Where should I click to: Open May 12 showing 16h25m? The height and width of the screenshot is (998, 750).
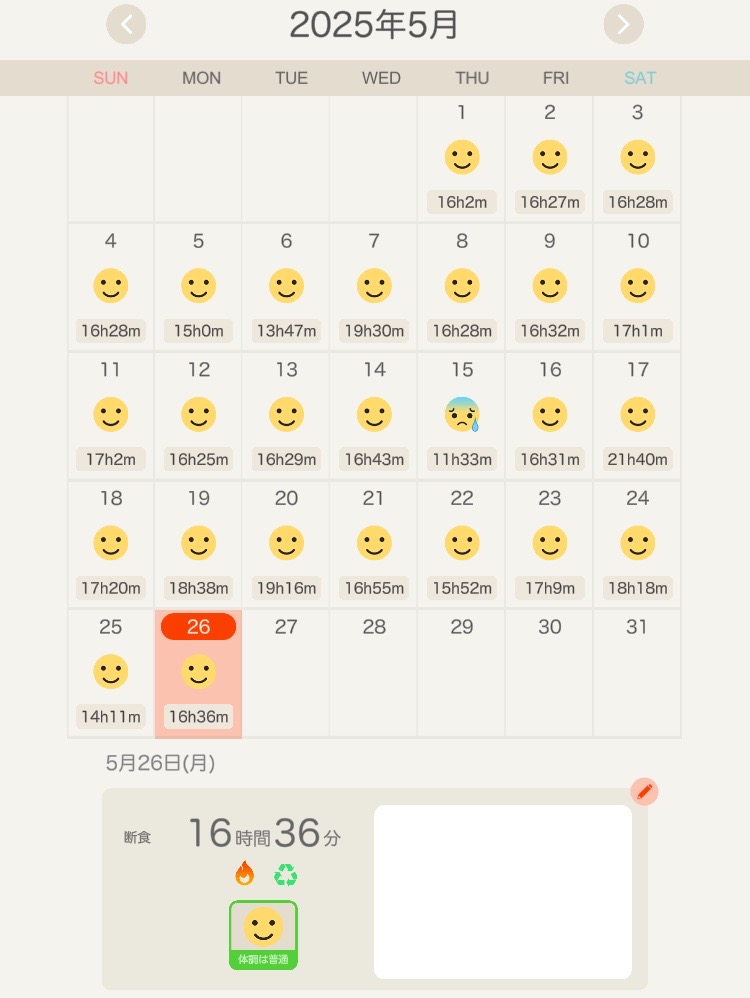[198, 415]
